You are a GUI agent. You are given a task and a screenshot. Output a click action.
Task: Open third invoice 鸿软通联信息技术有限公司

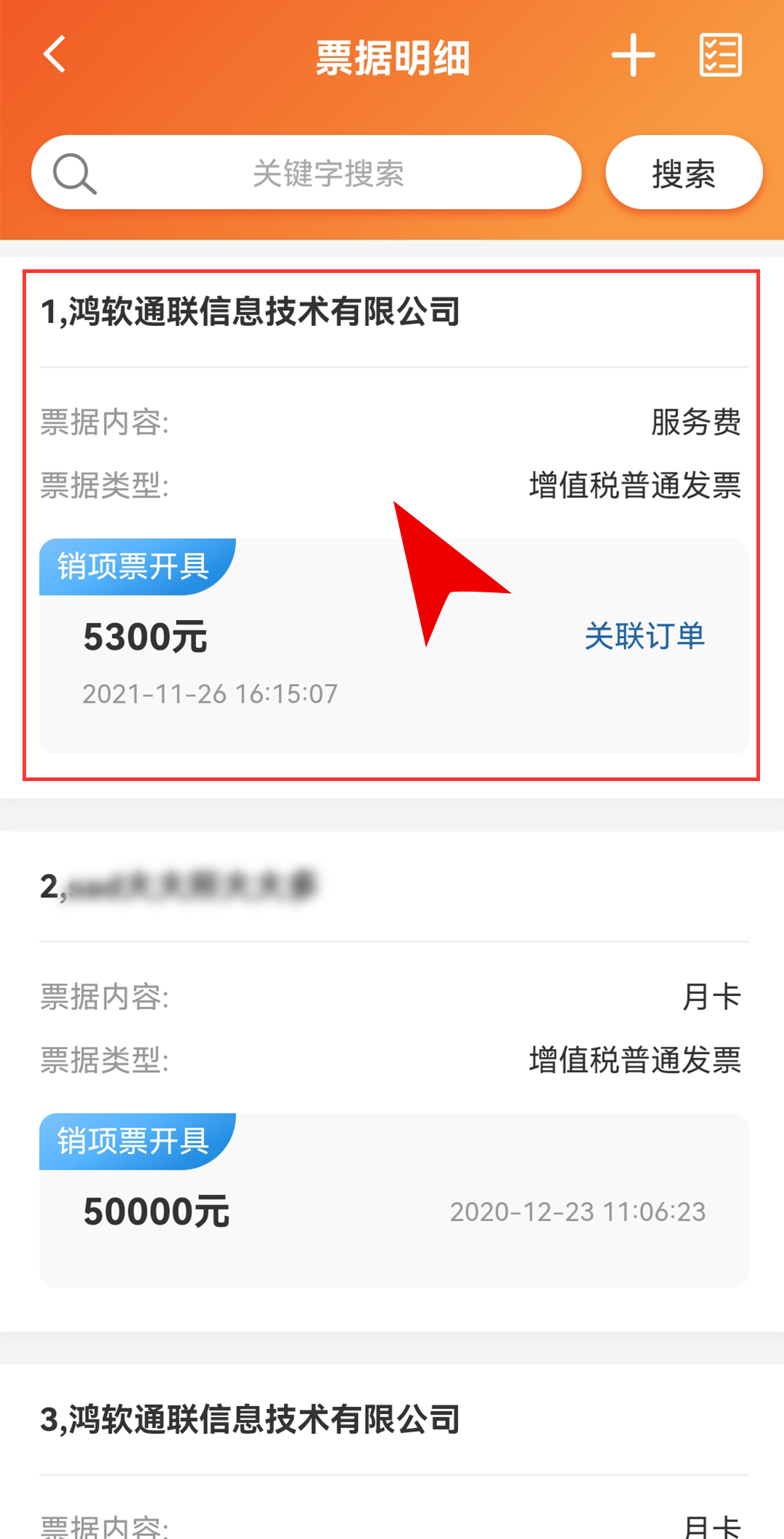250,1419
